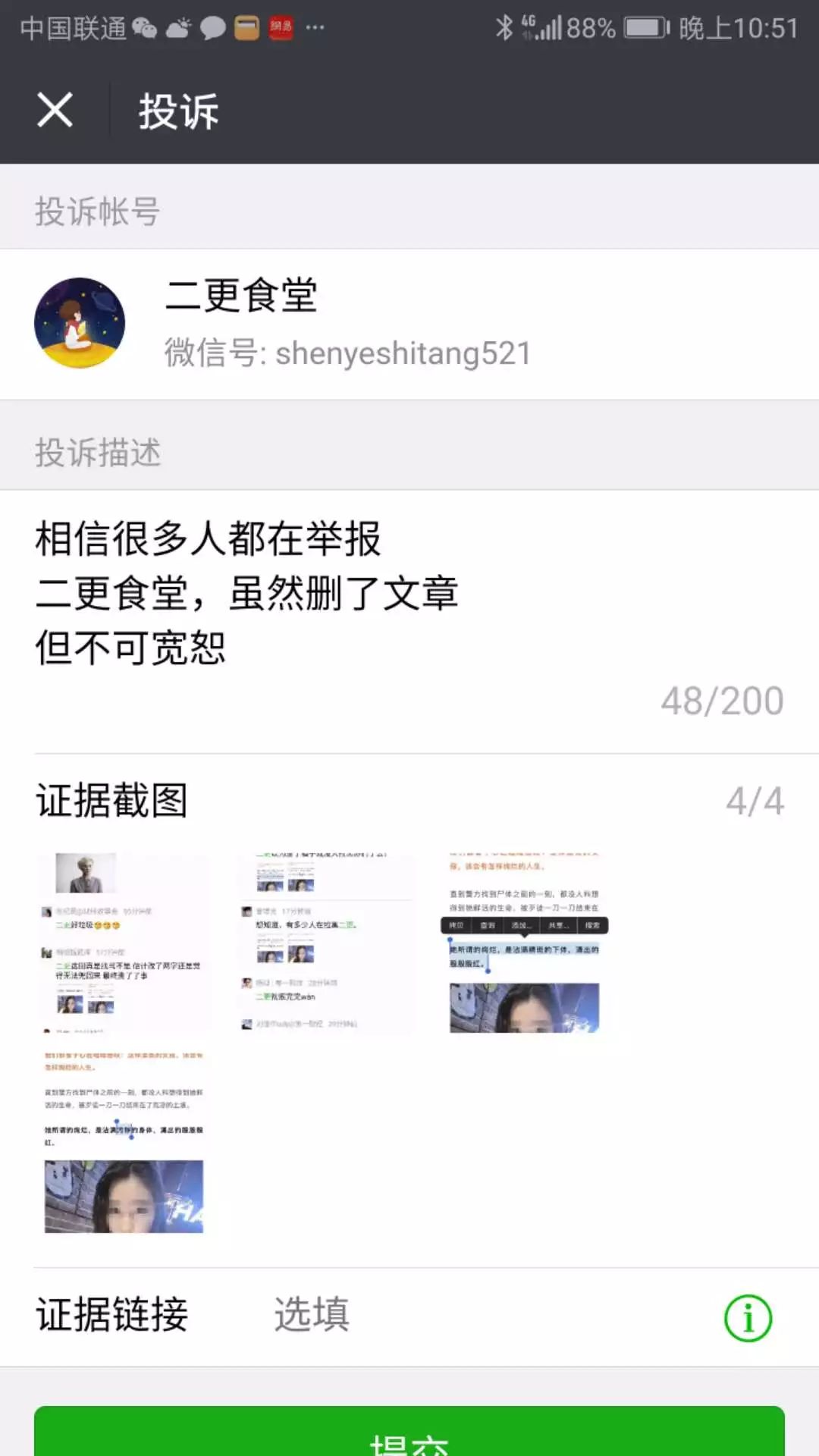Screen dimensions: 819x1456
Task: Open fourth evidence screenshot in second row
Action: tap(124, 1142)
